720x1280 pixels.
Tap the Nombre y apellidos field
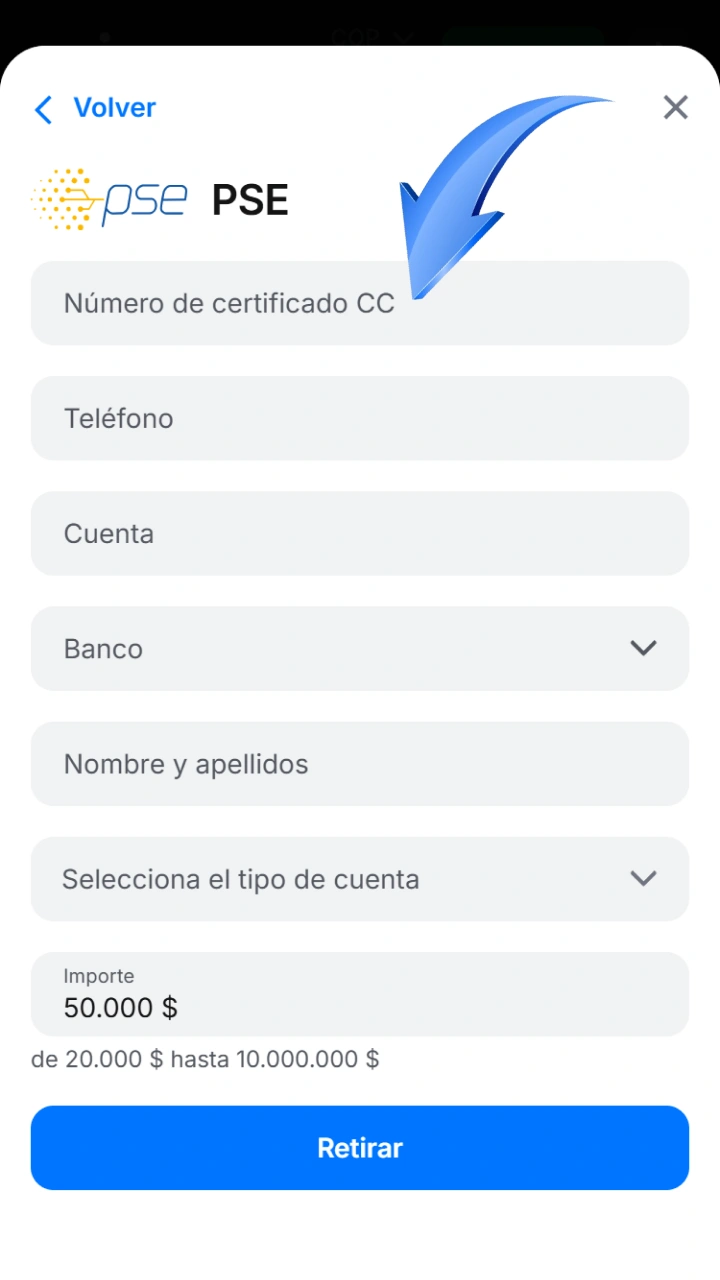(360, 764)
